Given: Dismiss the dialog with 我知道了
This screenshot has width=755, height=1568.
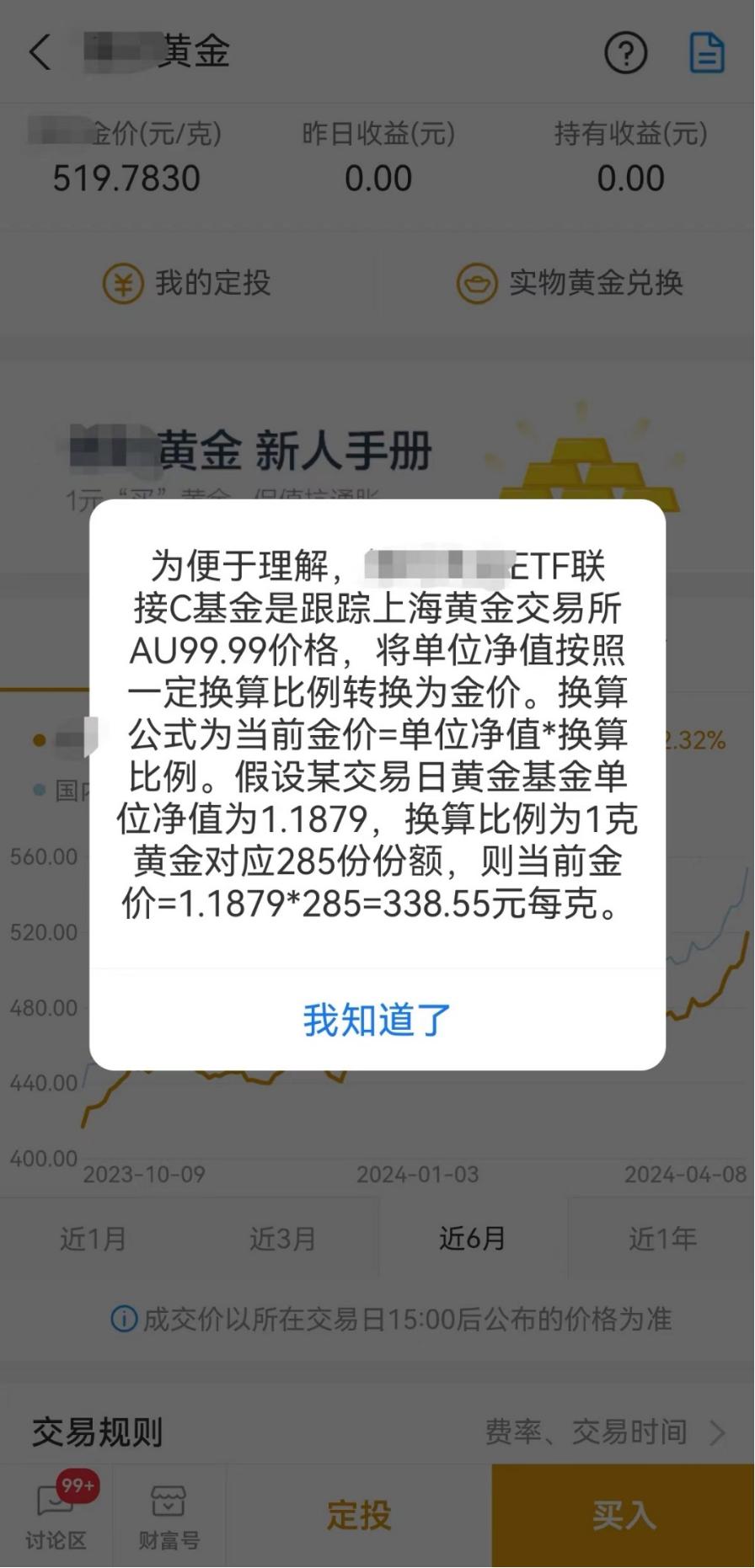Looking at the screenshot, I should 377,1020.
